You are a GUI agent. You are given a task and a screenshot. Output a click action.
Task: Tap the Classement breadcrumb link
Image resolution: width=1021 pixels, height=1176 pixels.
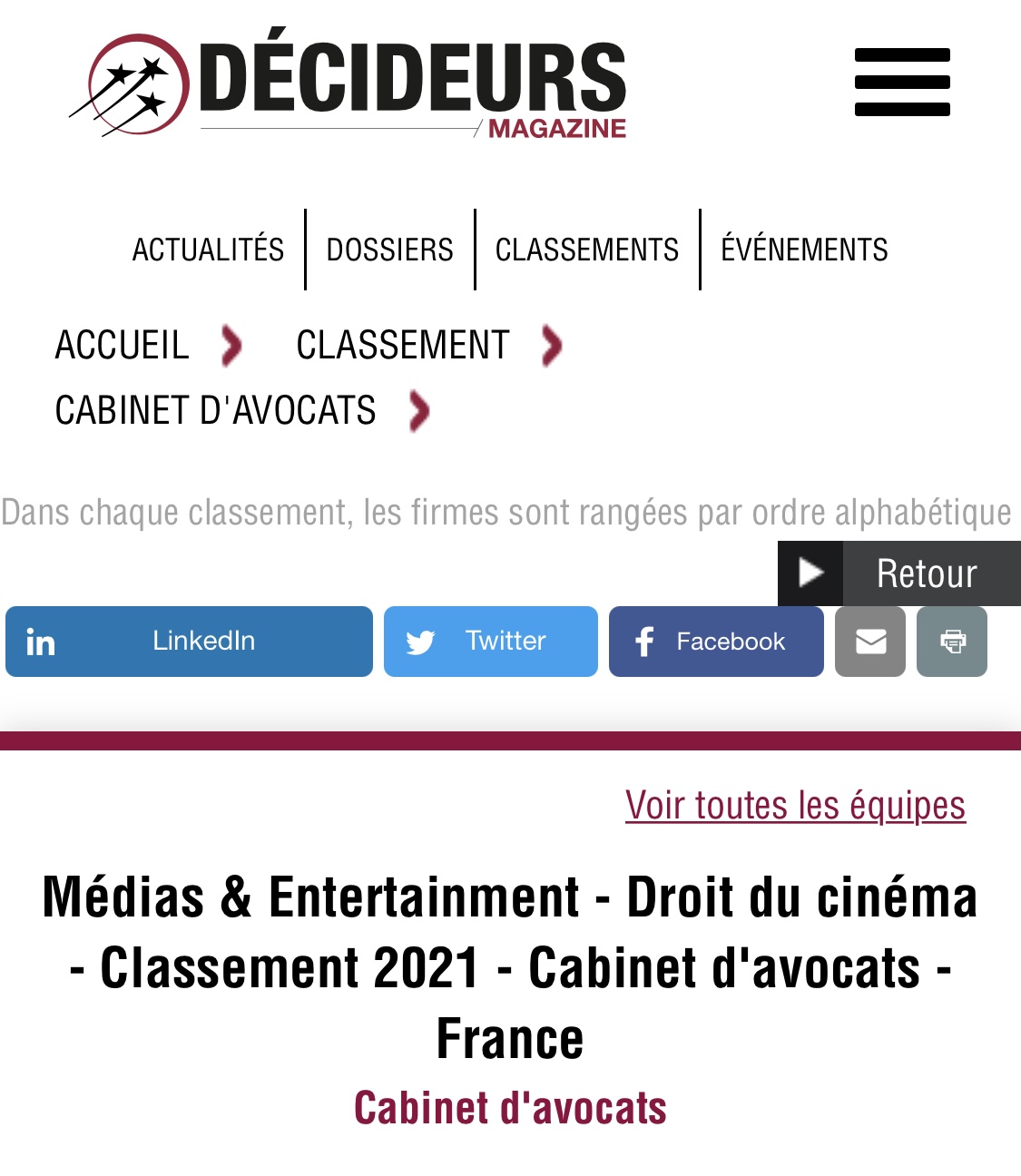(x=402, y=346)
